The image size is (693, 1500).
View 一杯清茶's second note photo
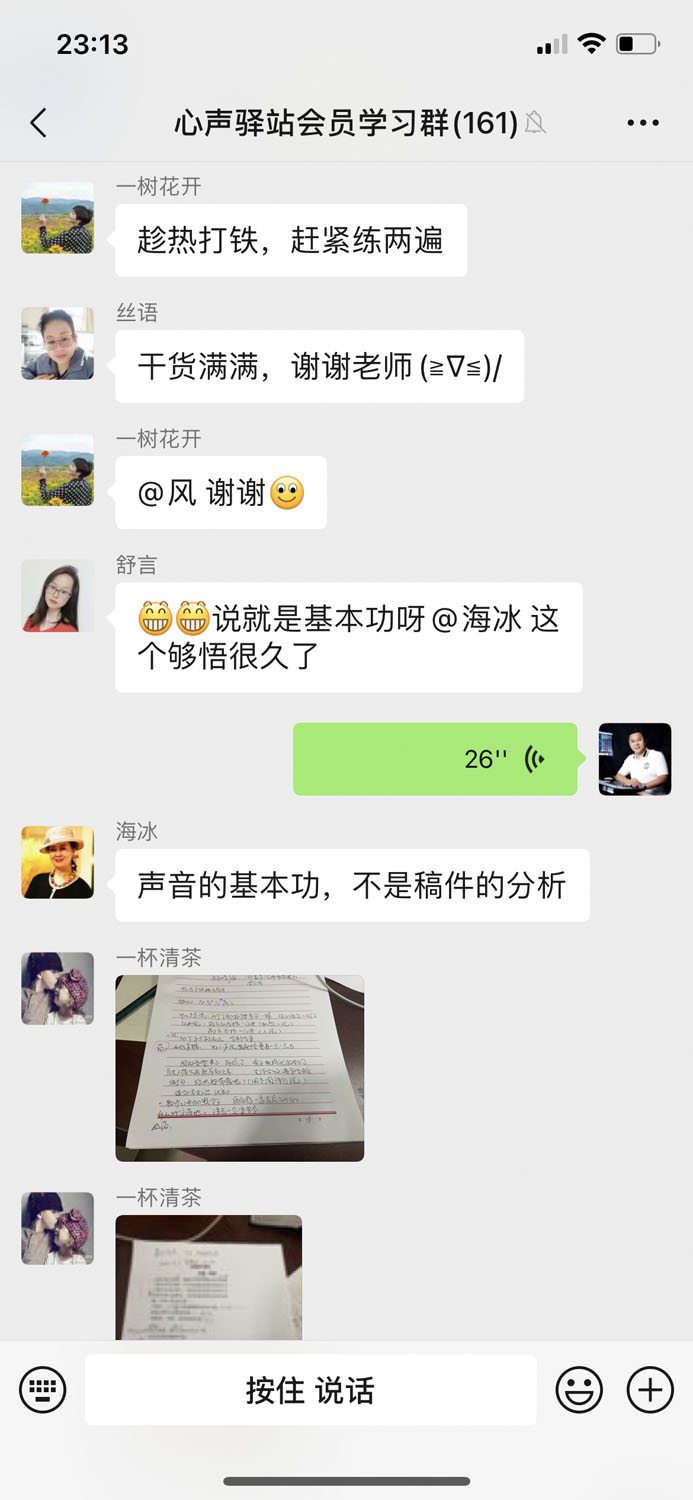(209, 1277)
